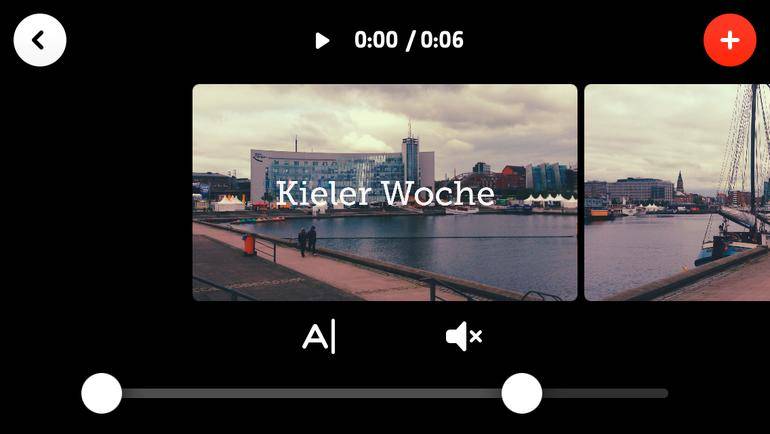The width and height of the screenshot is (770, 434).
Task: Toggle the clip's muted audio
Action: pyautogui.click(x=463, y=337)
